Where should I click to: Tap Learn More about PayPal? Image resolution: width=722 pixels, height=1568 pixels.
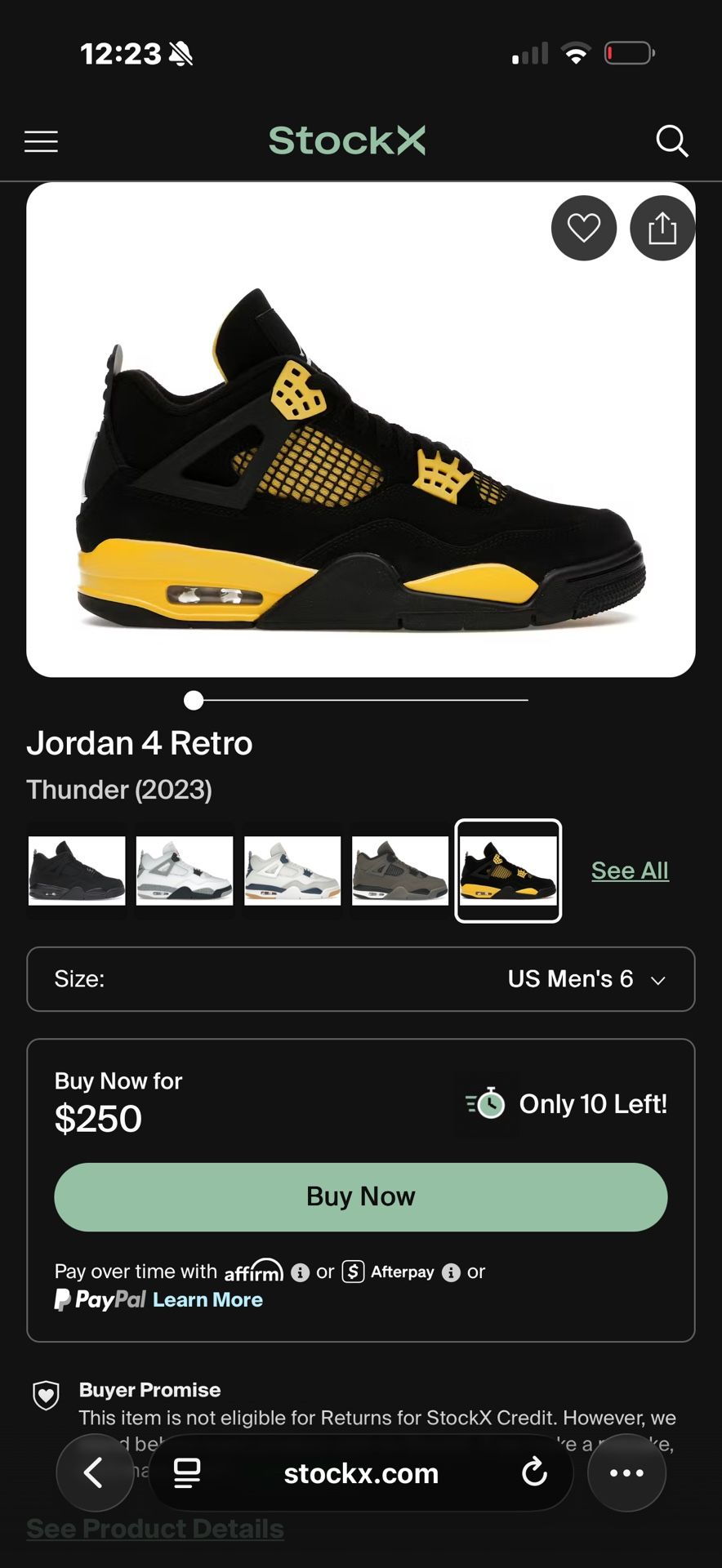tap(207, 1299)
